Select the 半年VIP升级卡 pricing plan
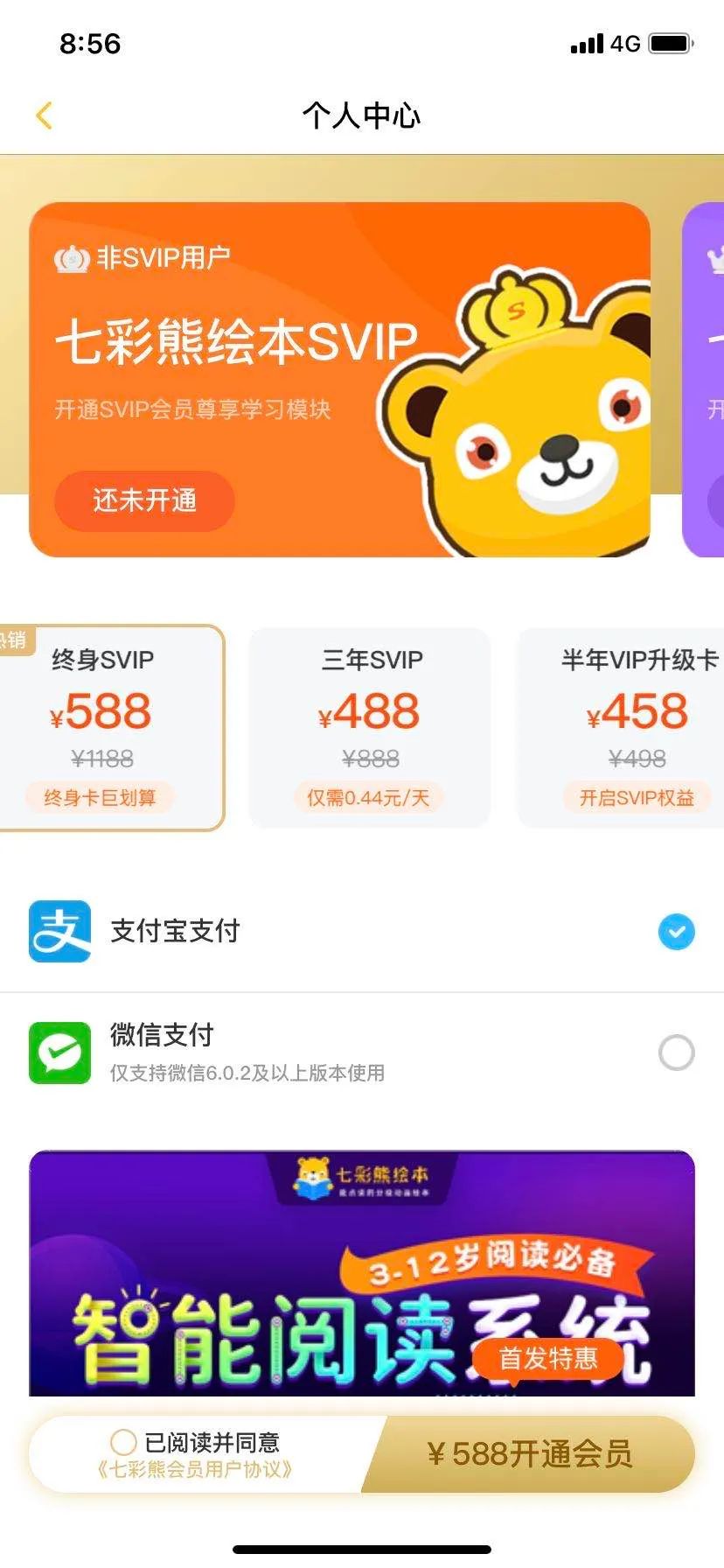The height and width of the screenshot is (1568, 724). coord(638,727)
